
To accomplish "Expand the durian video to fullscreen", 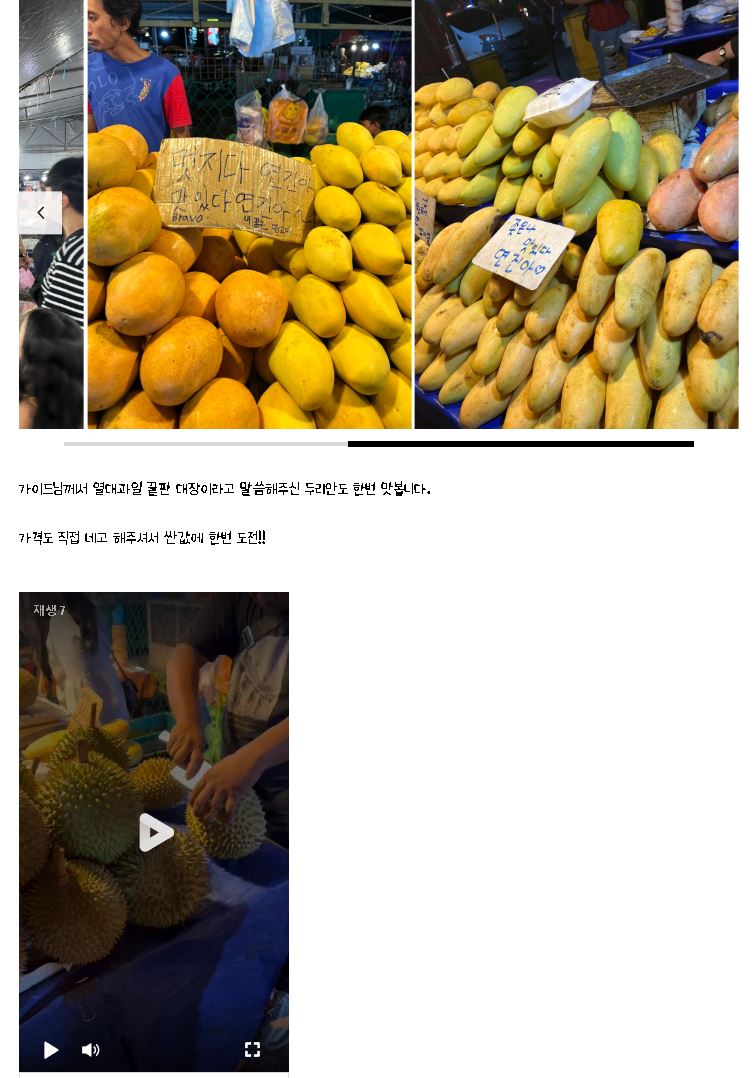I will point(252,1049).
